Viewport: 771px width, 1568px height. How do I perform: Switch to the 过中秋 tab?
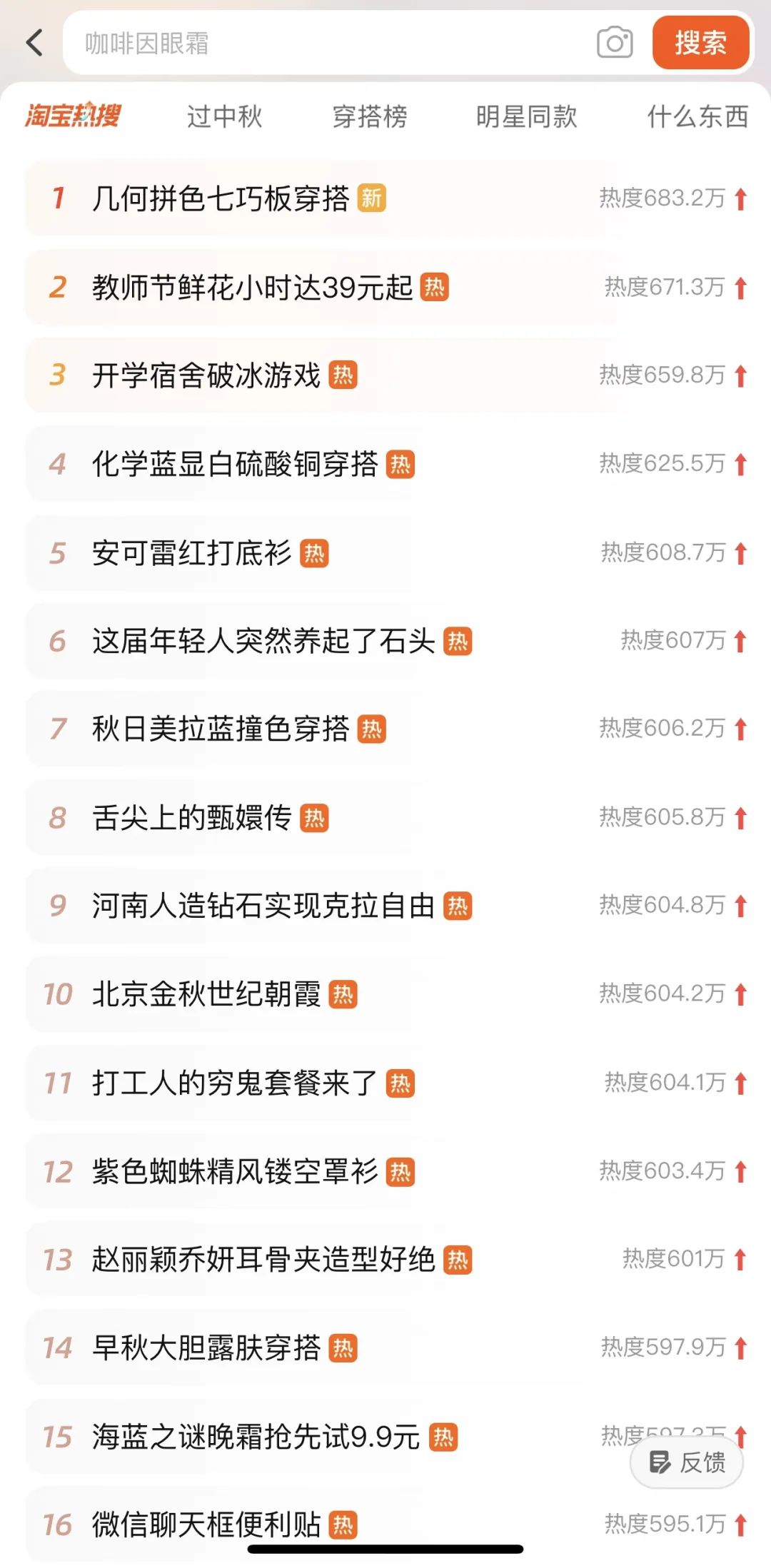pos(225,116)
